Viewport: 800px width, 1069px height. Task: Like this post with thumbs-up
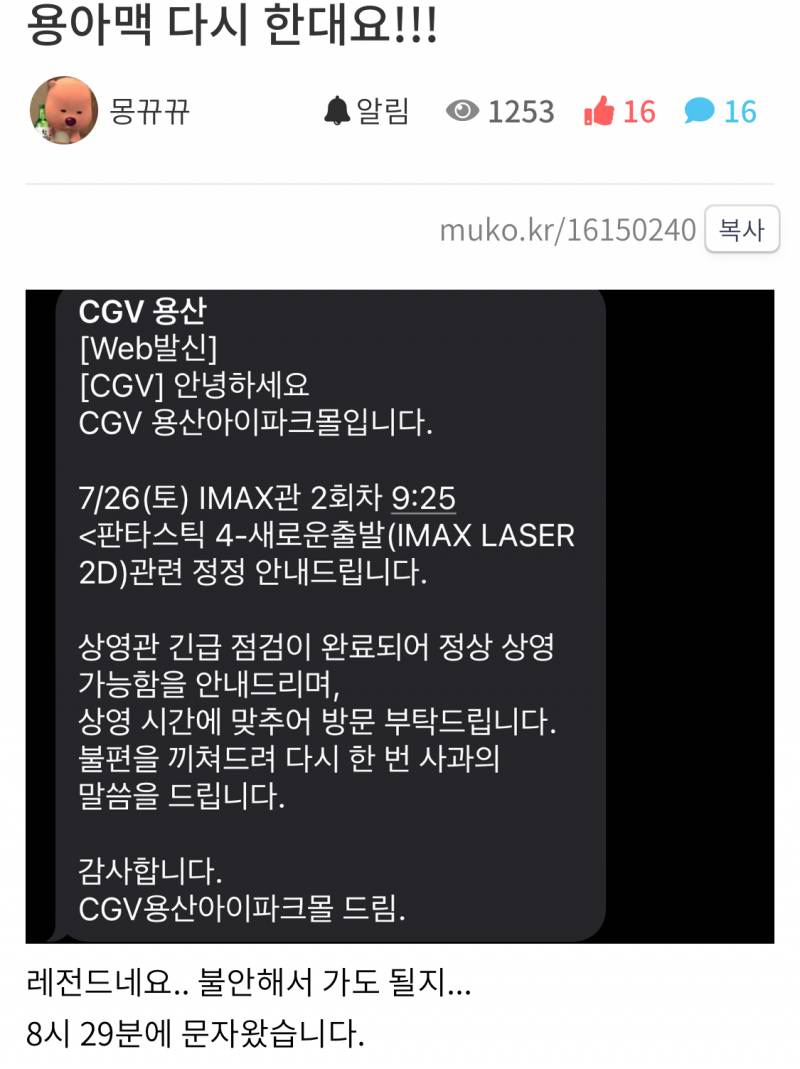click(x=599, y=112)
